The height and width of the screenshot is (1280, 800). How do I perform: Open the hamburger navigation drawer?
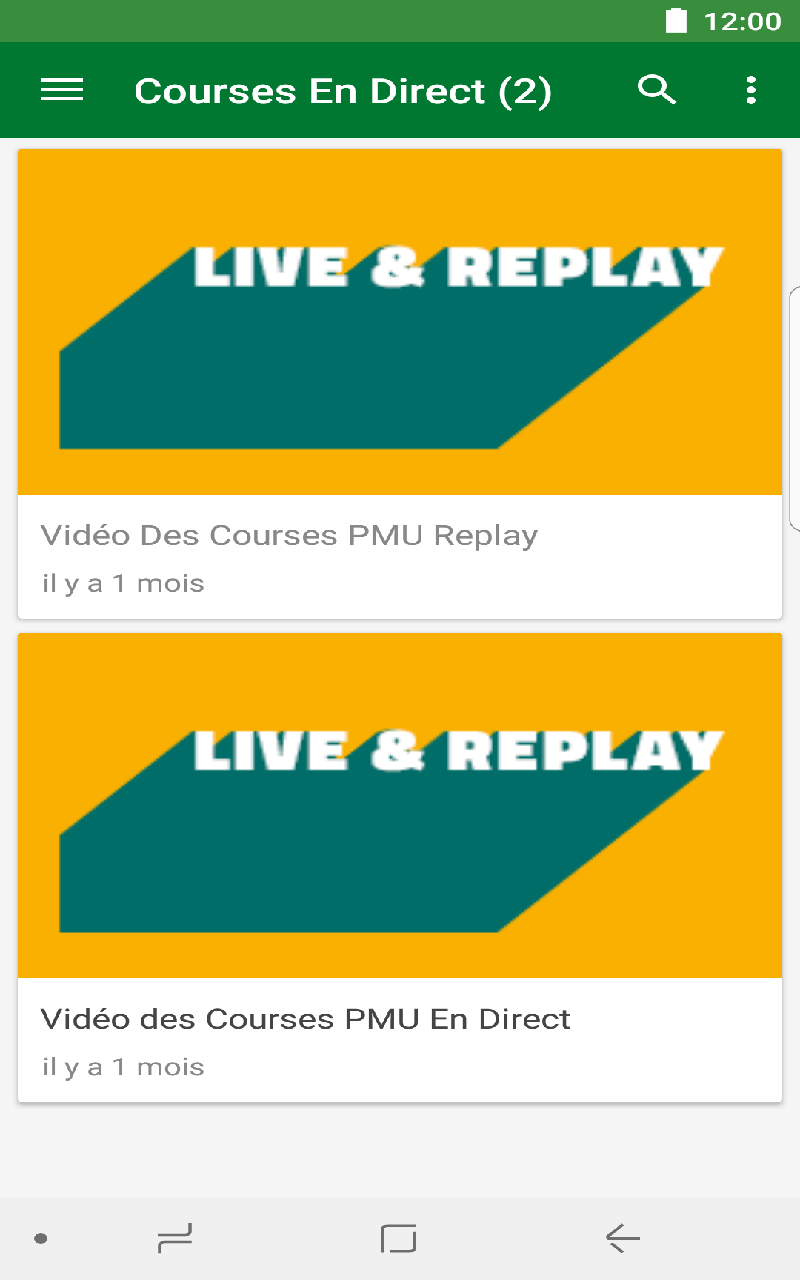click(62, 90)
